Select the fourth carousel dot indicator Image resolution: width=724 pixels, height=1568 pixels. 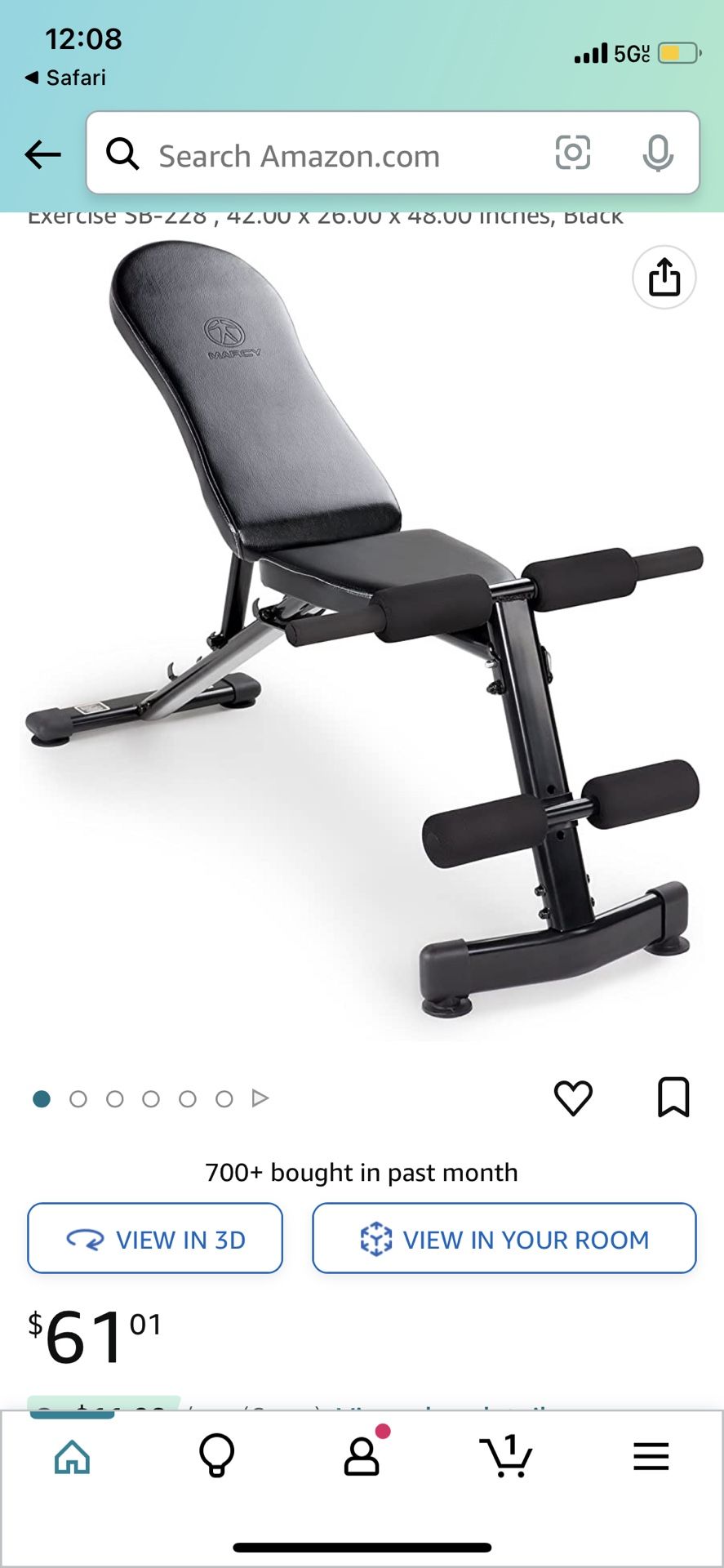(152, 1098)
